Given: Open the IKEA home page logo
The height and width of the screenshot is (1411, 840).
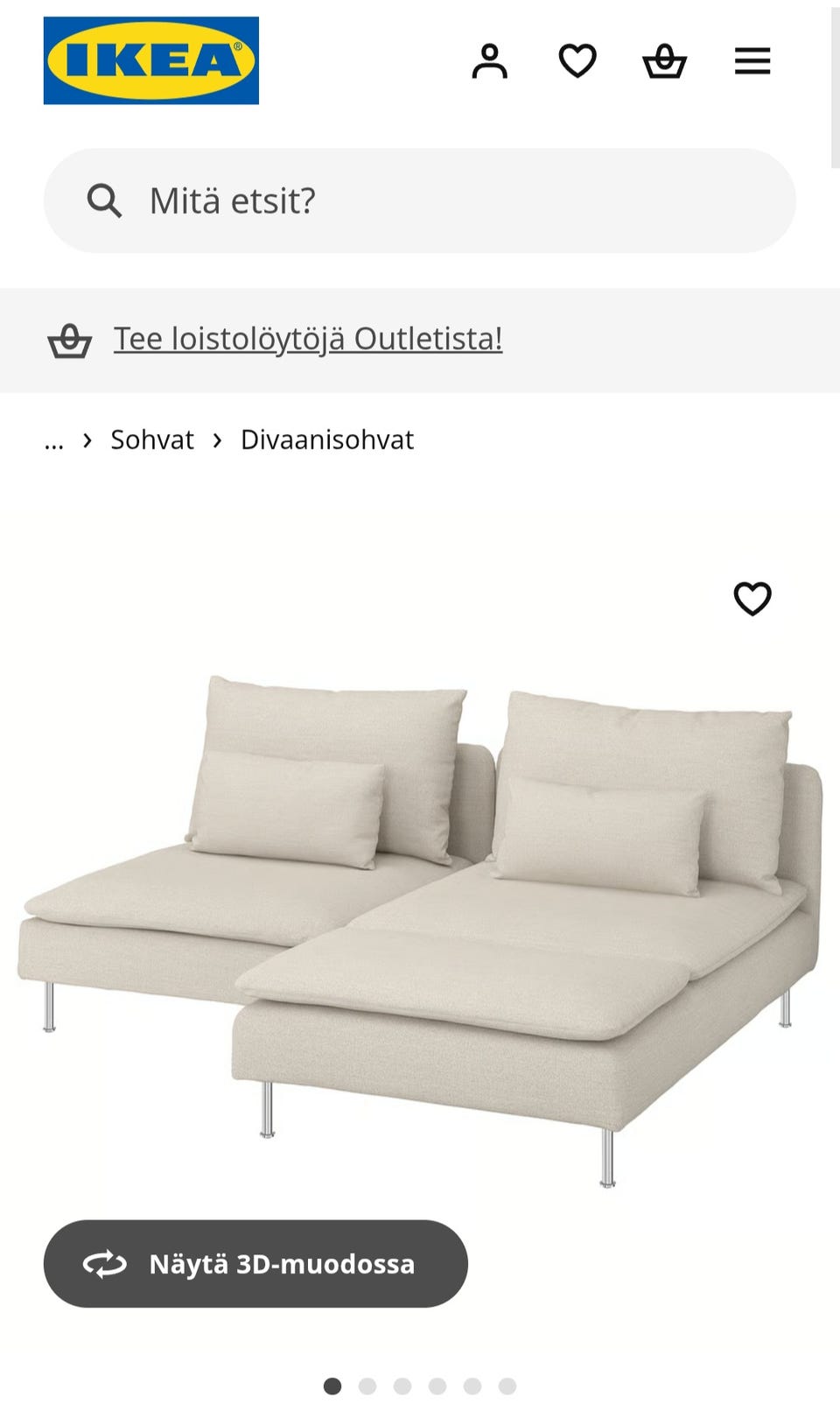Looking at the screenshot, I should 150,60.
